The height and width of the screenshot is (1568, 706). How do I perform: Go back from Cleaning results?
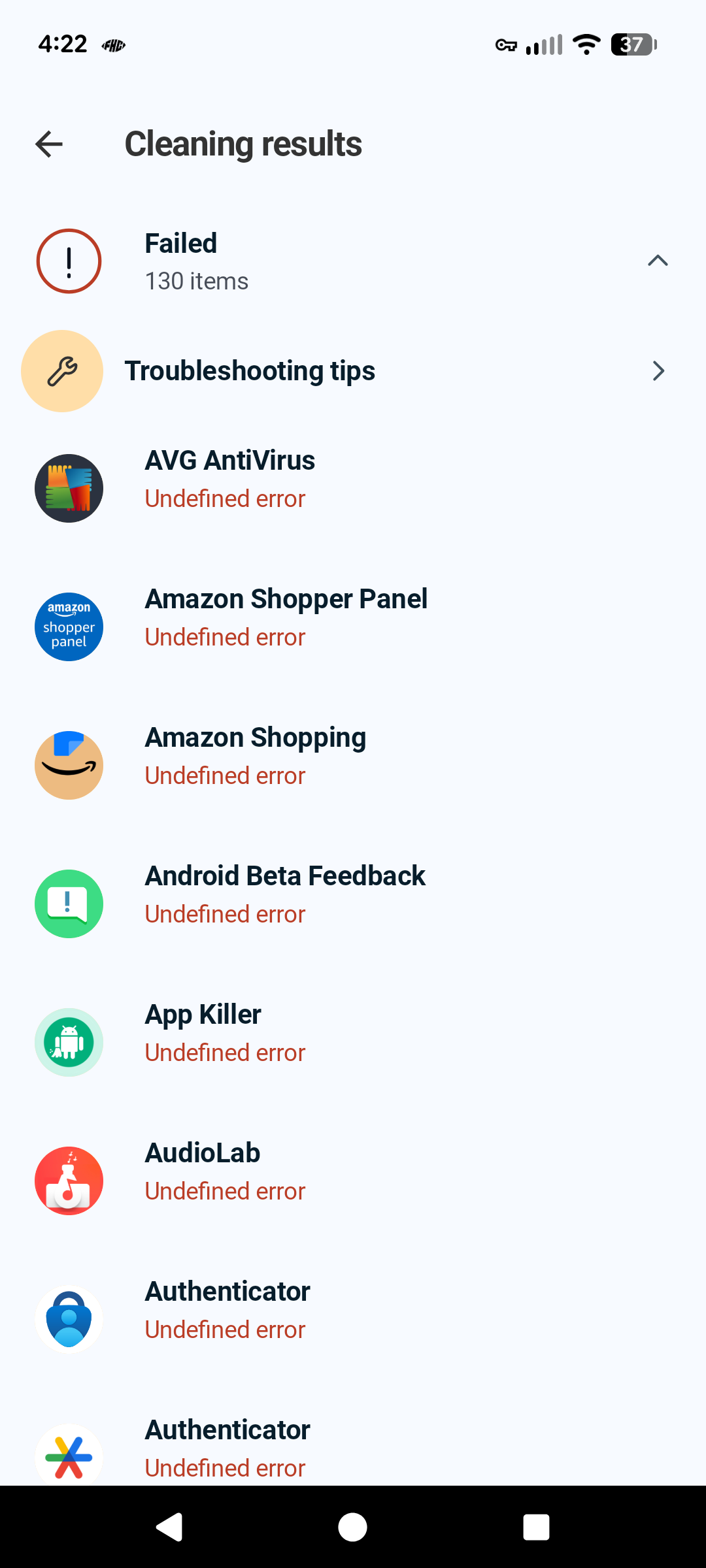(x=49, y=144)
